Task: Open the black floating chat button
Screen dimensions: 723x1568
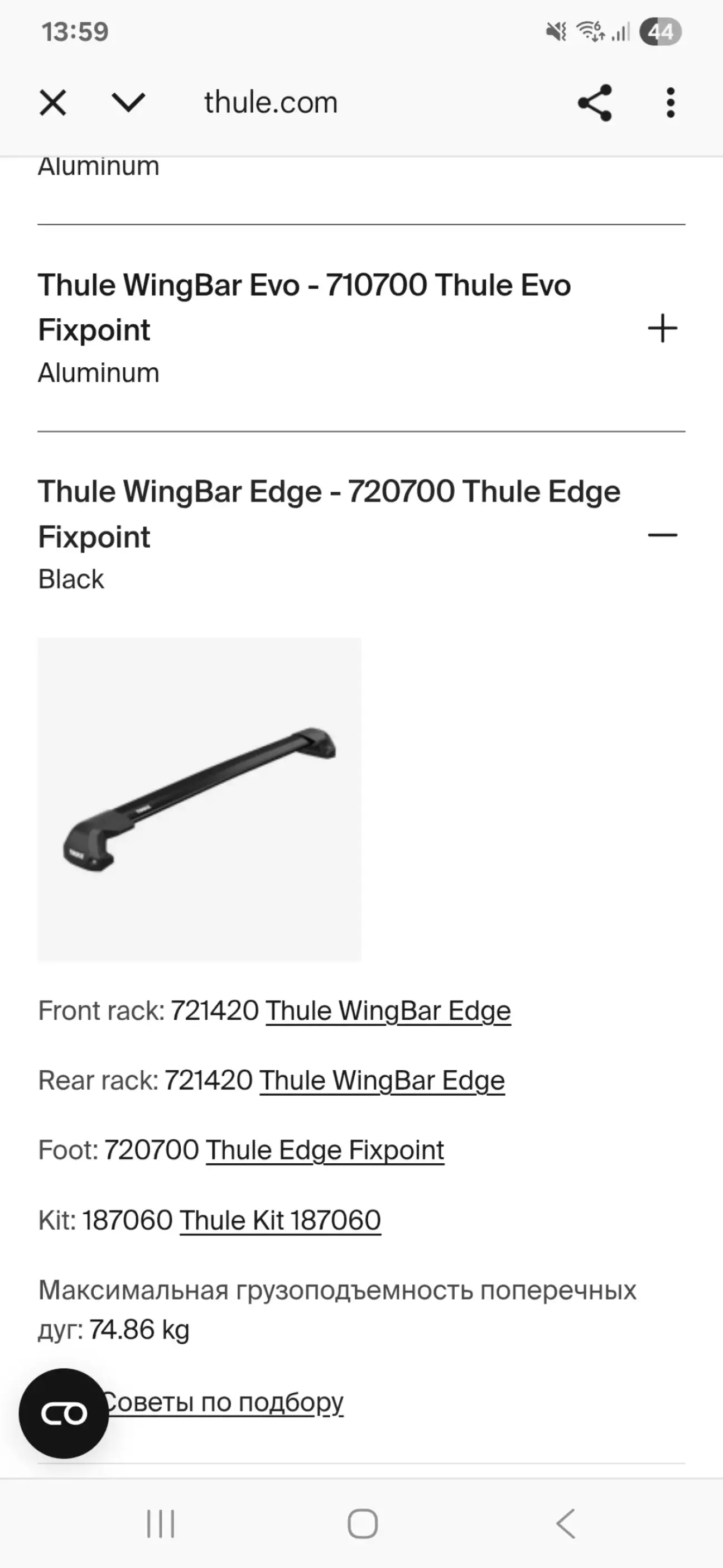Action: [x=64, y=1413]
